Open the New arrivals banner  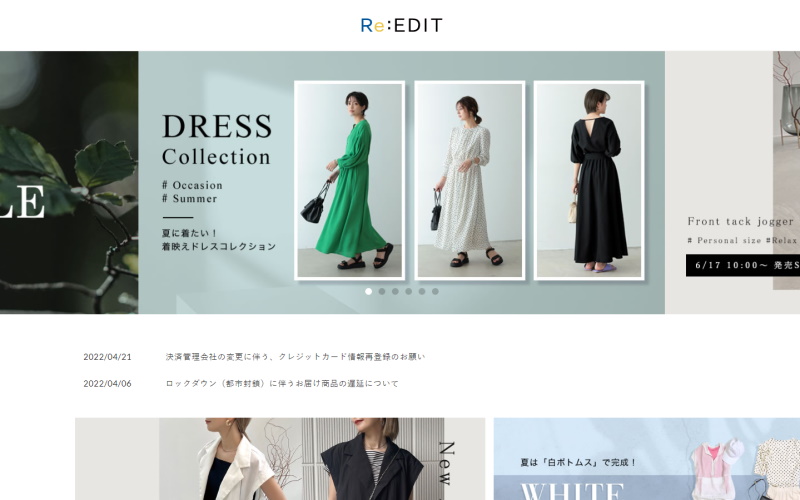tap(280, 460)
